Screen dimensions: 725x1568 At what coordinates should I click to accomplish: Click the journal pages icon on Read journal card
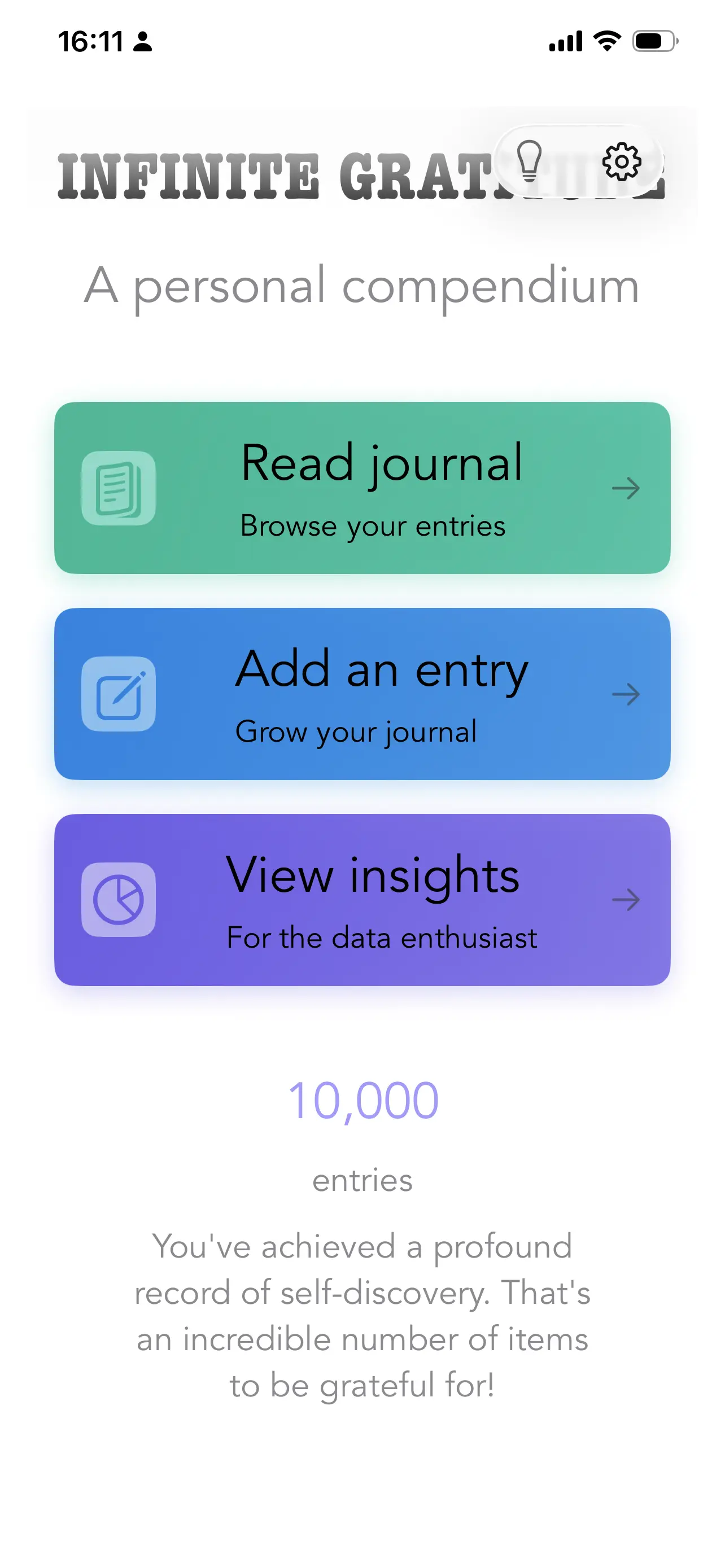tap(118, 487)
